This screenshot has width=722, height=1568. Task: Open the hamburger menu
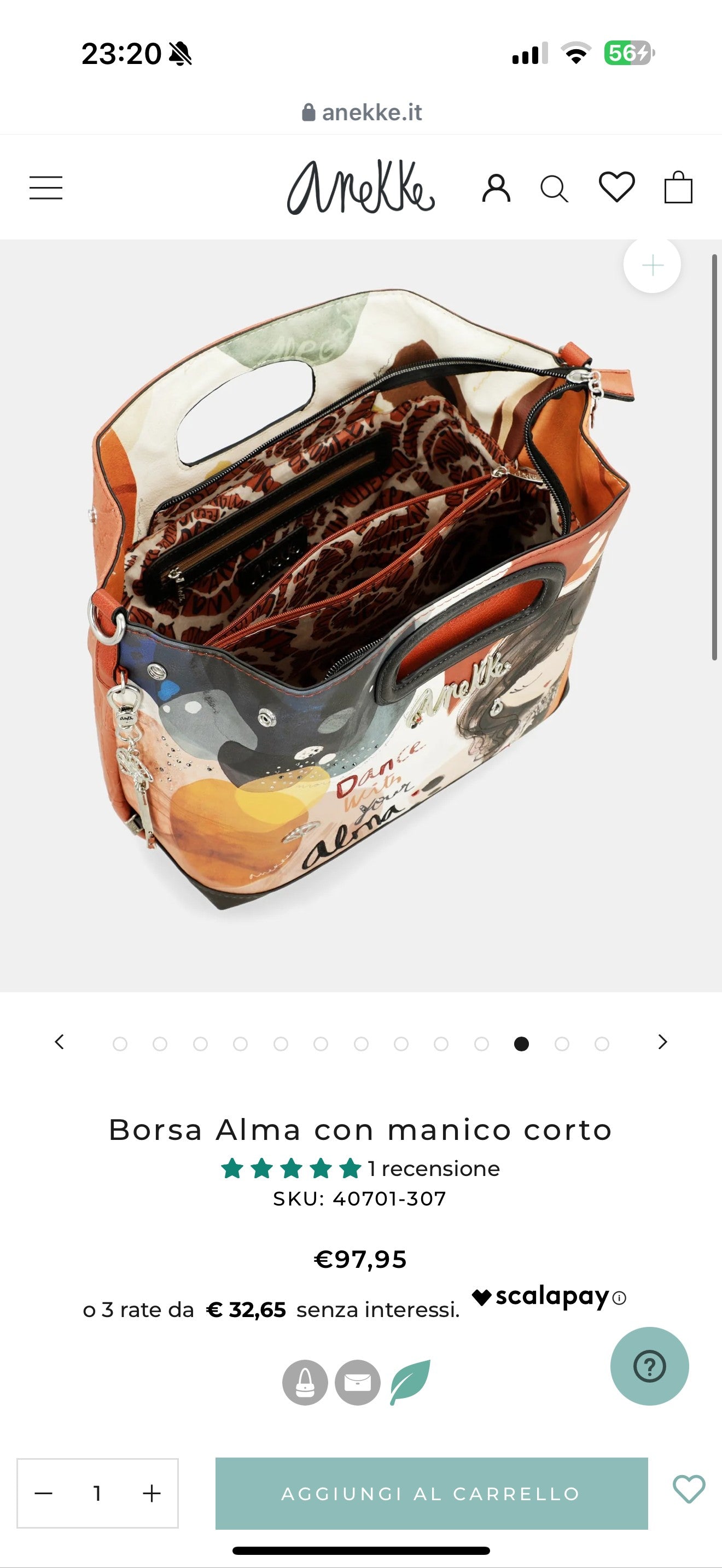coord(45,188)
